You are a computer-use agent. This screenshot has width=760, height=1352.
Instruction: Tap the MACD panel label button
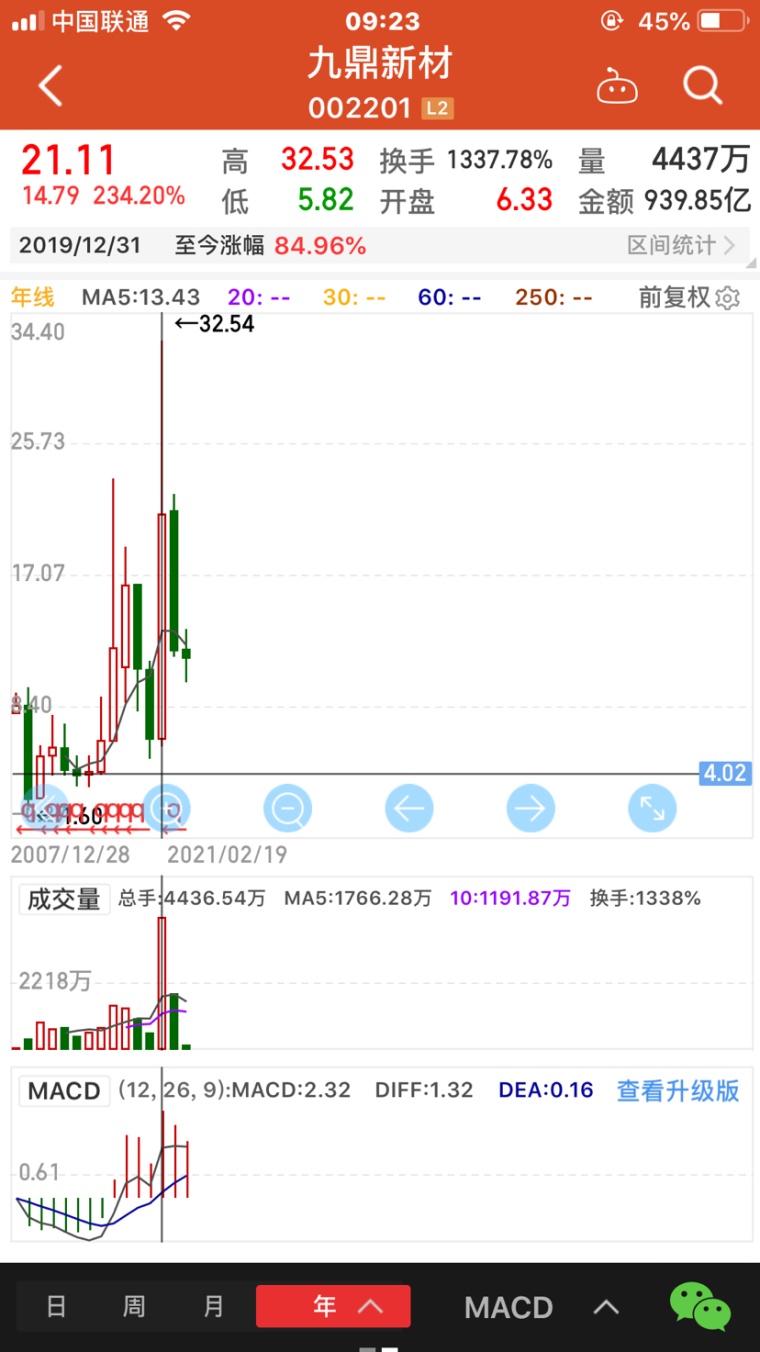pos(64,1090)
